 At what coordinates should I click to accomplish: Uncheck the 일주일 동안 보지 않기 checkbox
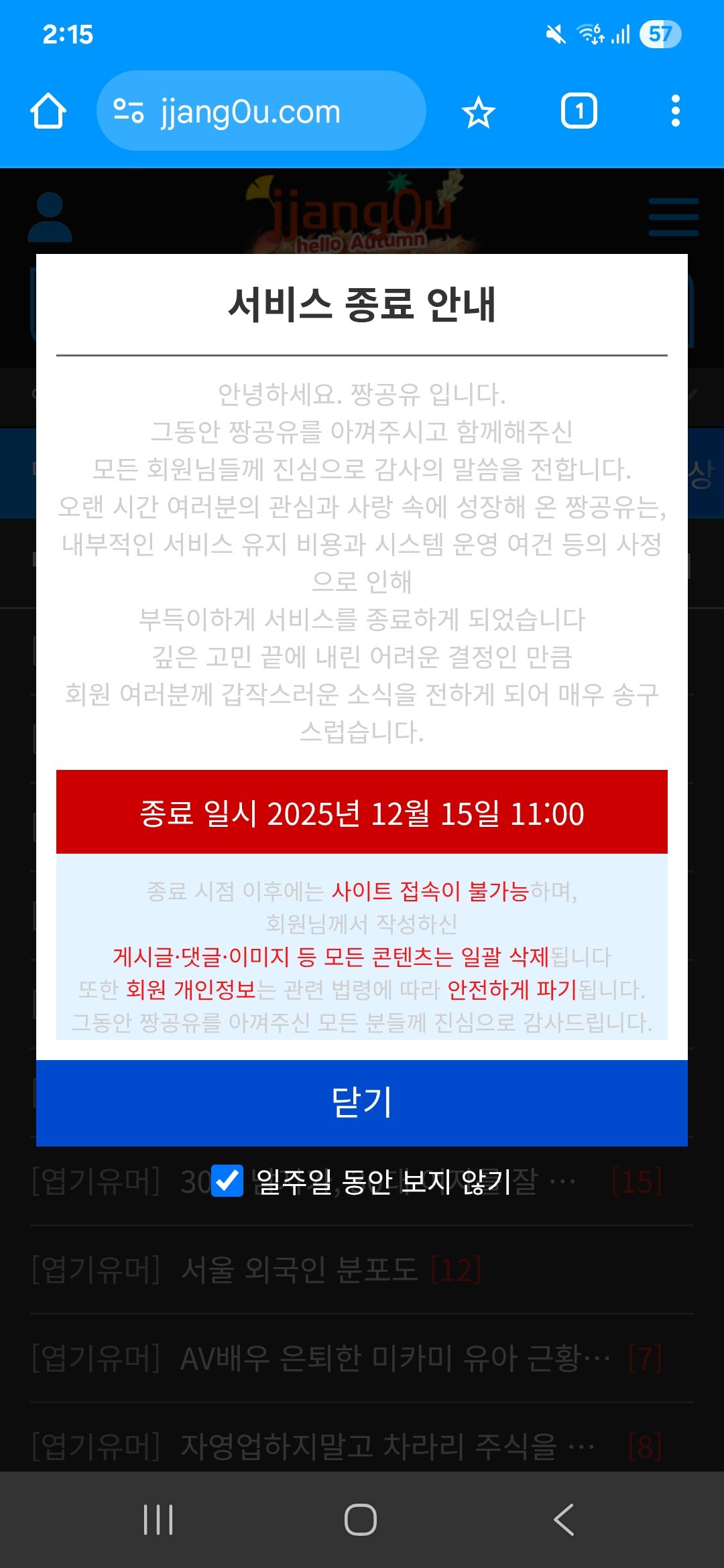[x=227, y=1181]
